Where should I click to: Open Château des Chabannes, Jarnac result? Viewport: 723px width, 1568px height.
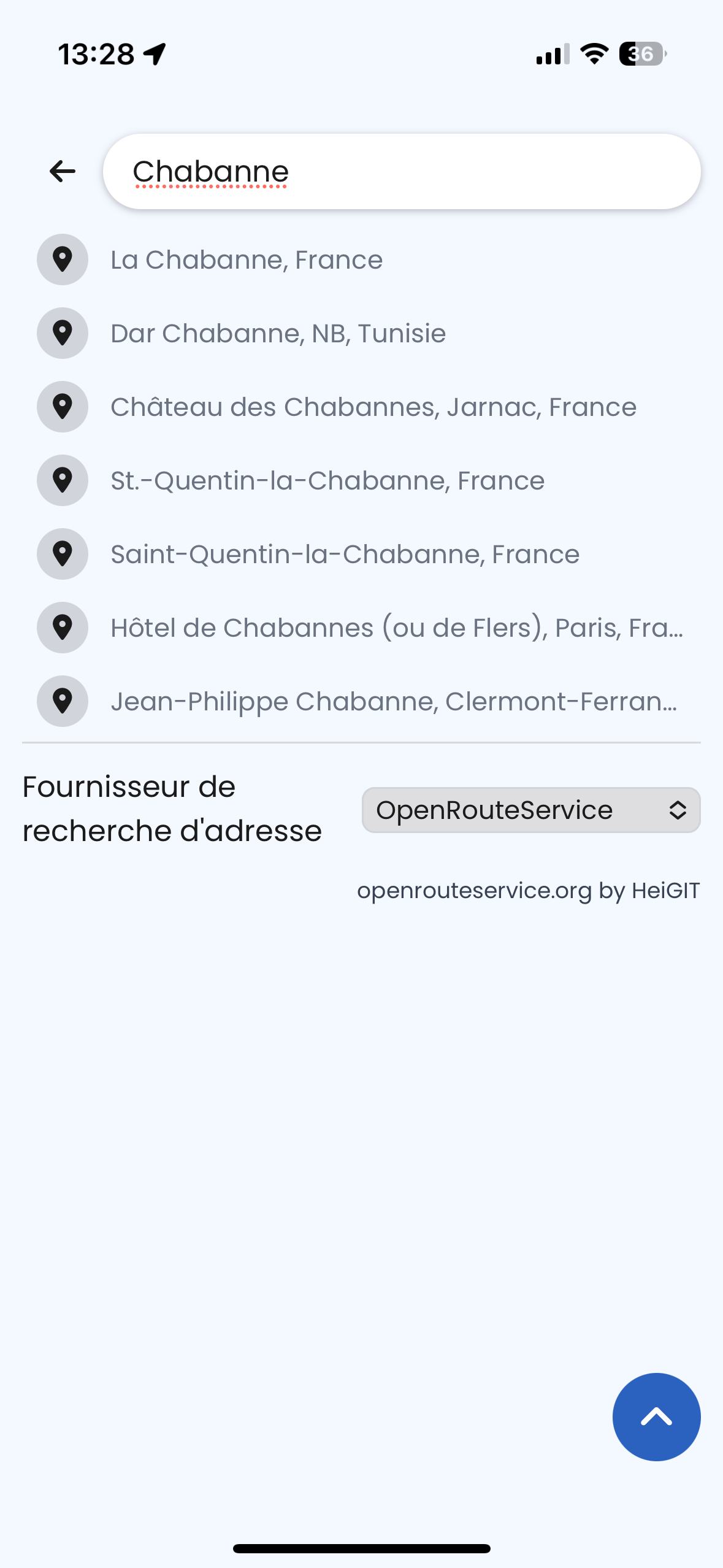tap(361, 407)
